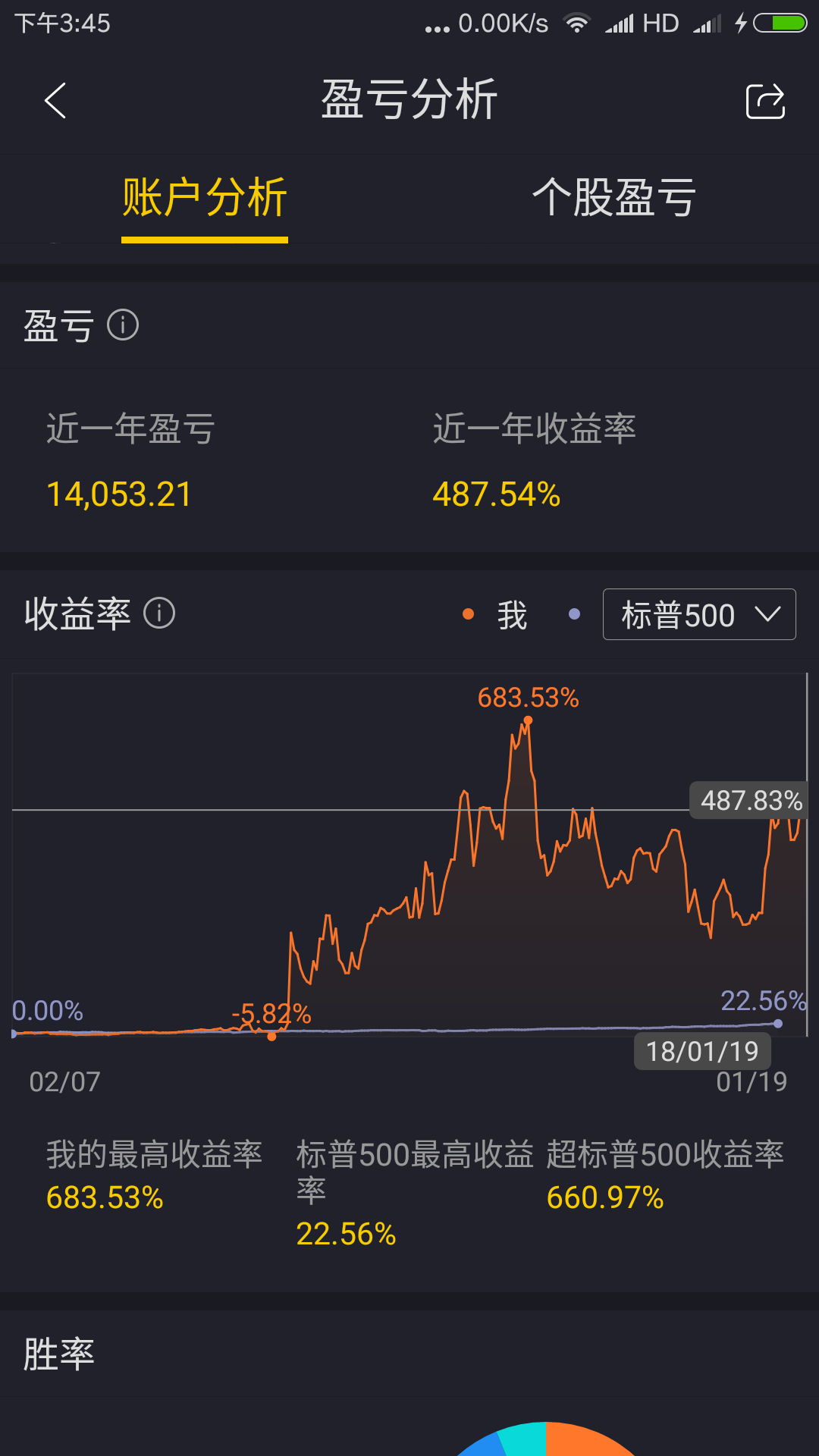Image resolution: width=819 pixels, height=1456 pixels.
Task: Share the profit analysis page
Action: tap(765, 101)
